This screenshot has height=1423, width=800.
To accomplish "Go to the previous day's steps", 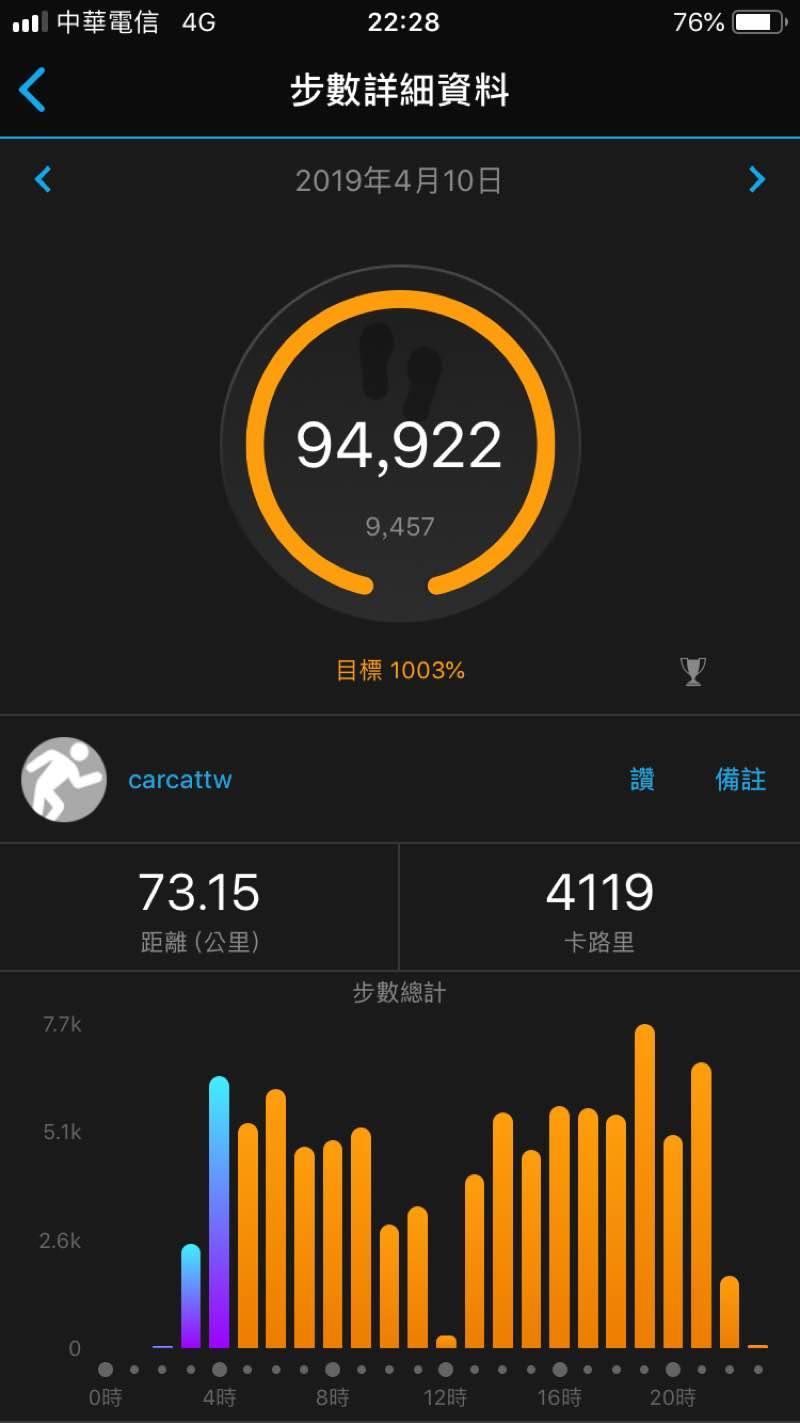I will point(43,180).
